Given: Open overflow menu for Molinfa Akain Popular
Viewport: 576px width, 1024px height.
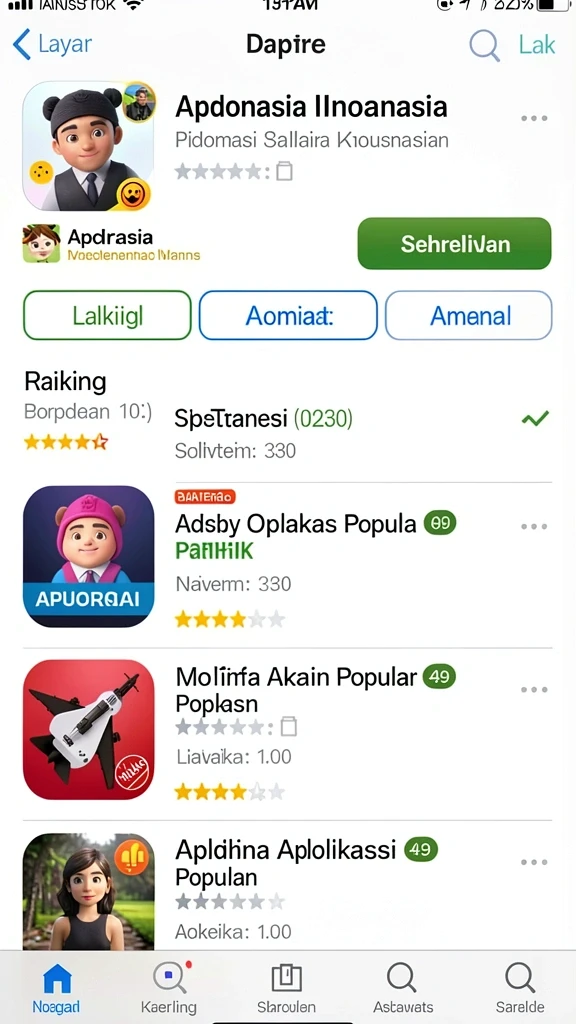Looking at the screenshot, I should 534,690.
